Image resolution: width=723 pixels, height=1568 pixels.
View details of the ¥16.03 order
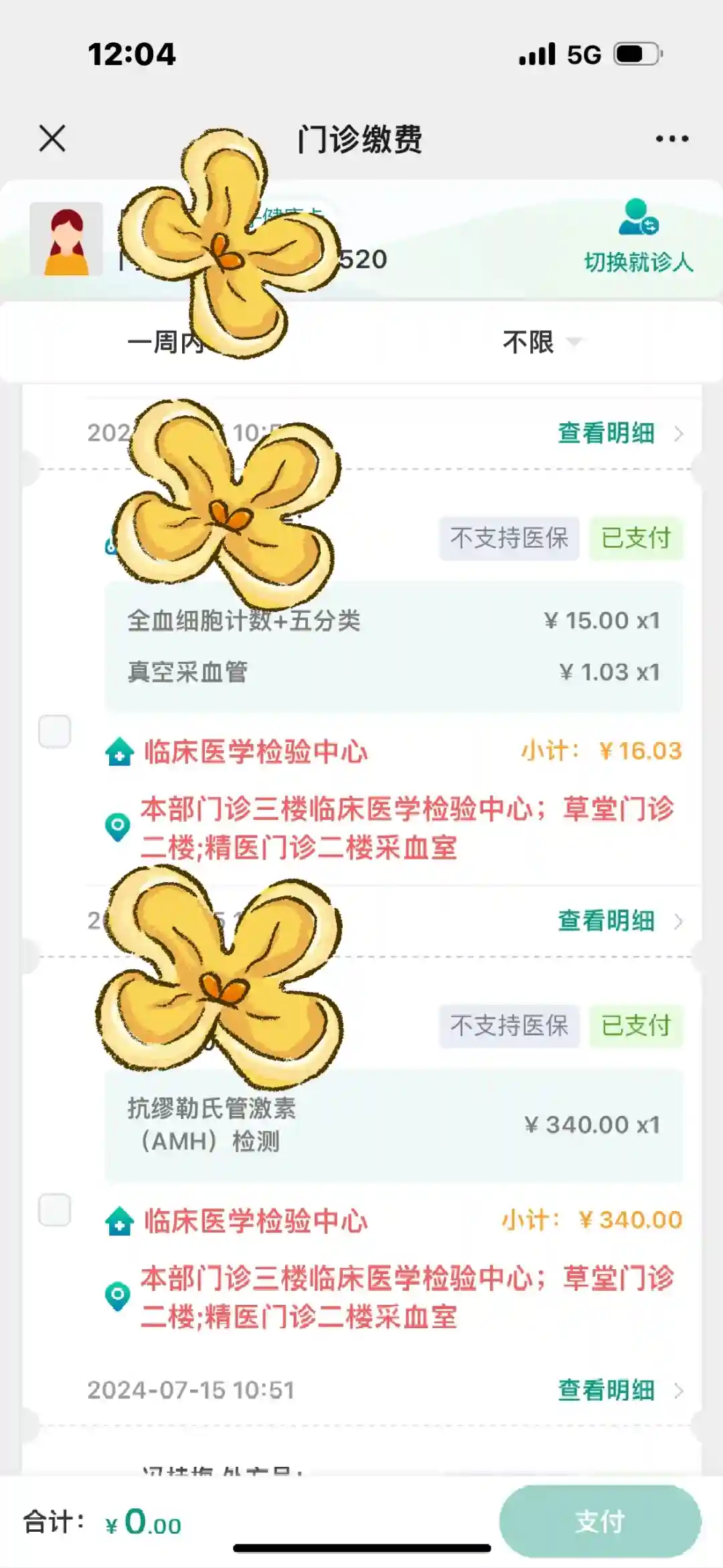coord(619,433)
